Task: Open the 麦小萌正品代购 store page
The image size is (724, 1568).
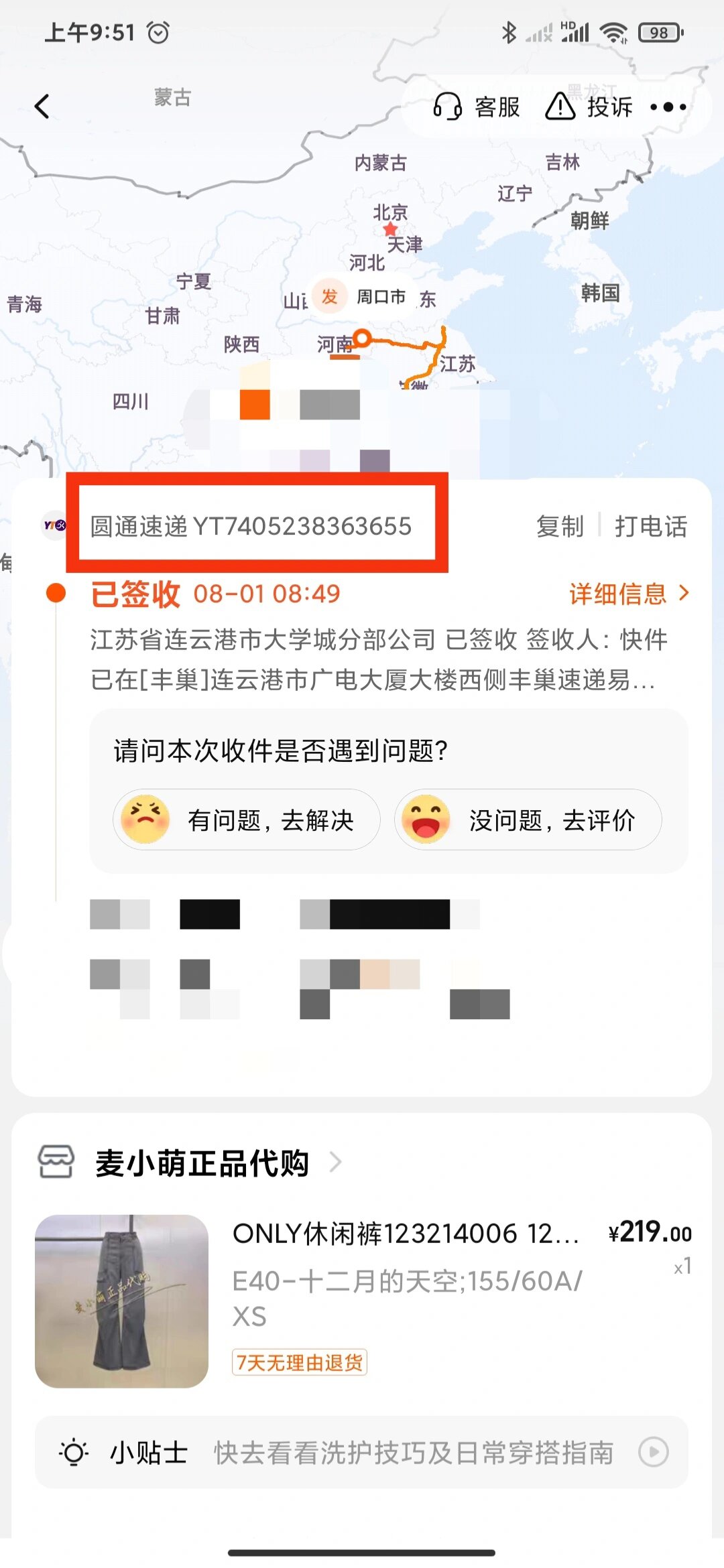Action: coord(202,1163)
